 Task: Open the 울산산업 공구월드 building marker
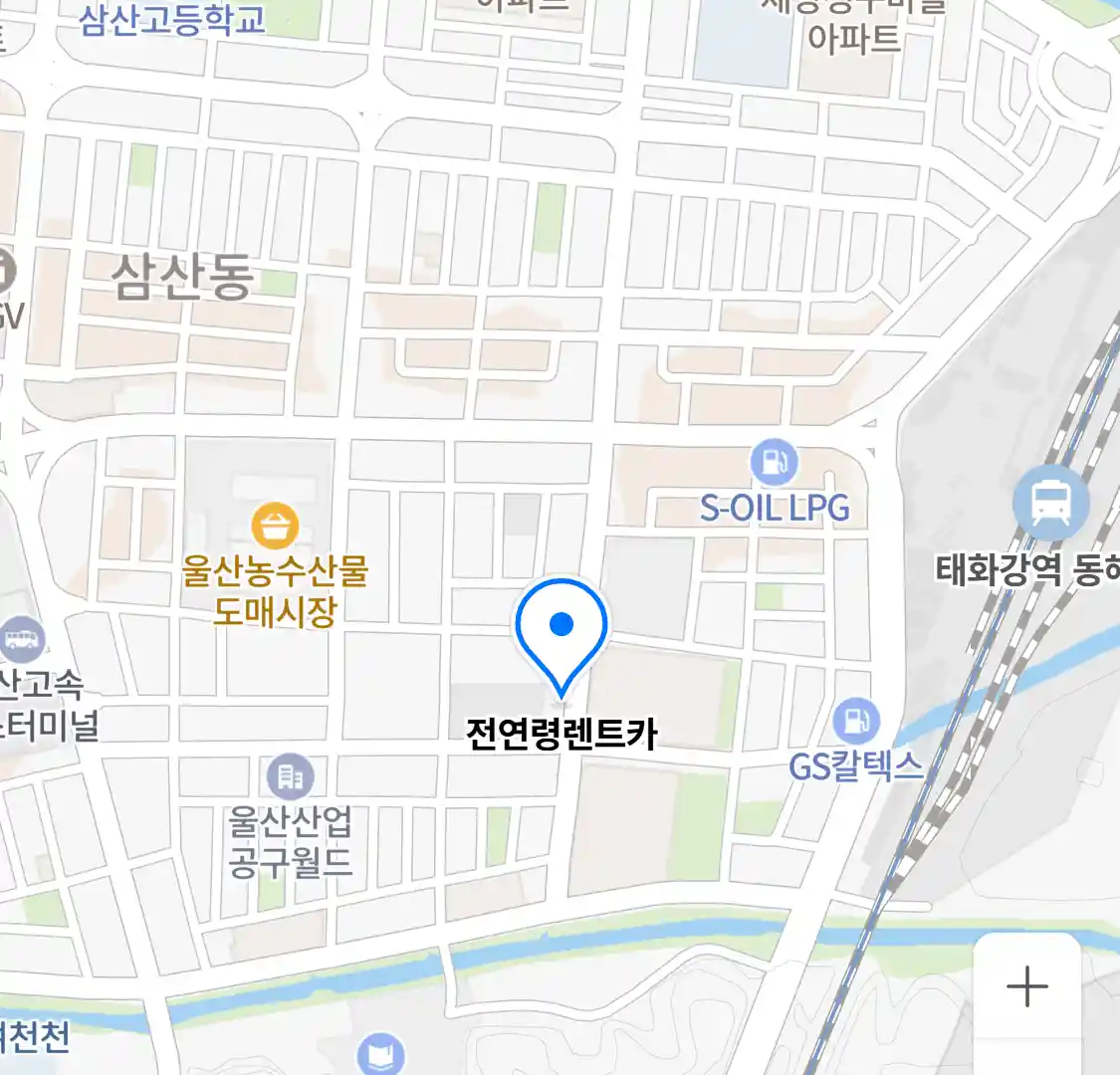tap(291, 776)
